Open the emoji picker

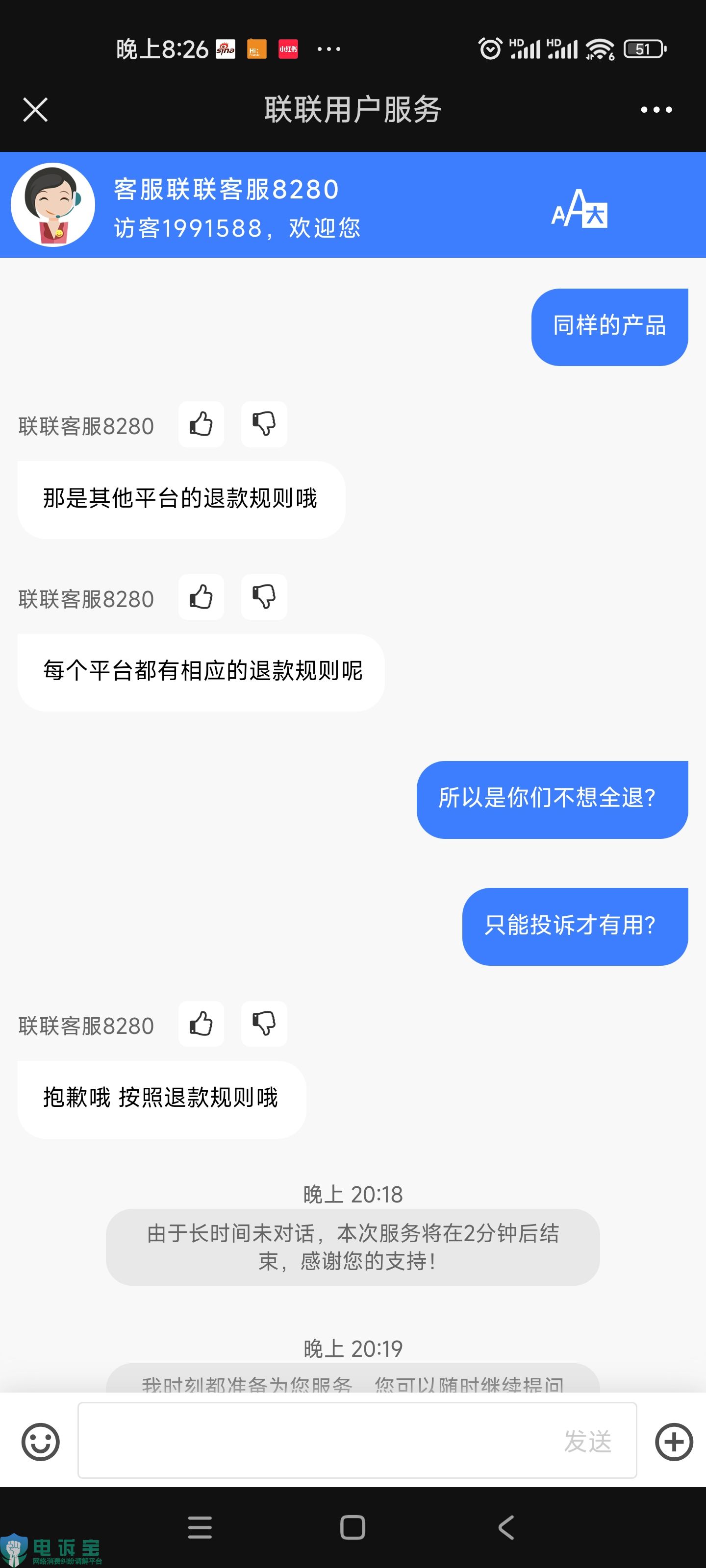(41, 1442)
